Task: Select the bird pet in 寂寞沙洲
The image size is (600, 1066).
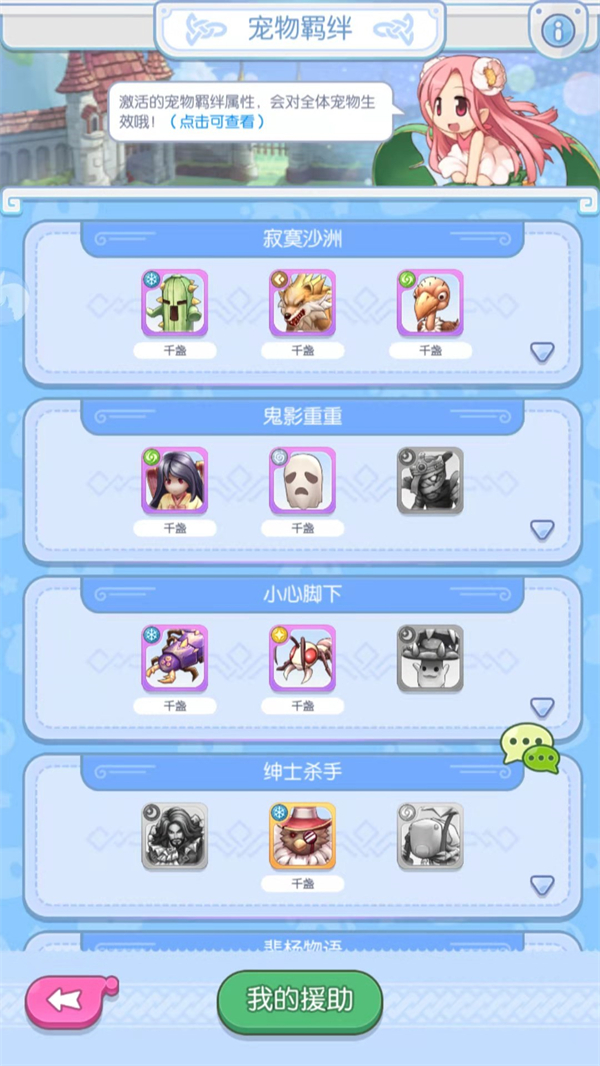Action: [x=430, y=303]
